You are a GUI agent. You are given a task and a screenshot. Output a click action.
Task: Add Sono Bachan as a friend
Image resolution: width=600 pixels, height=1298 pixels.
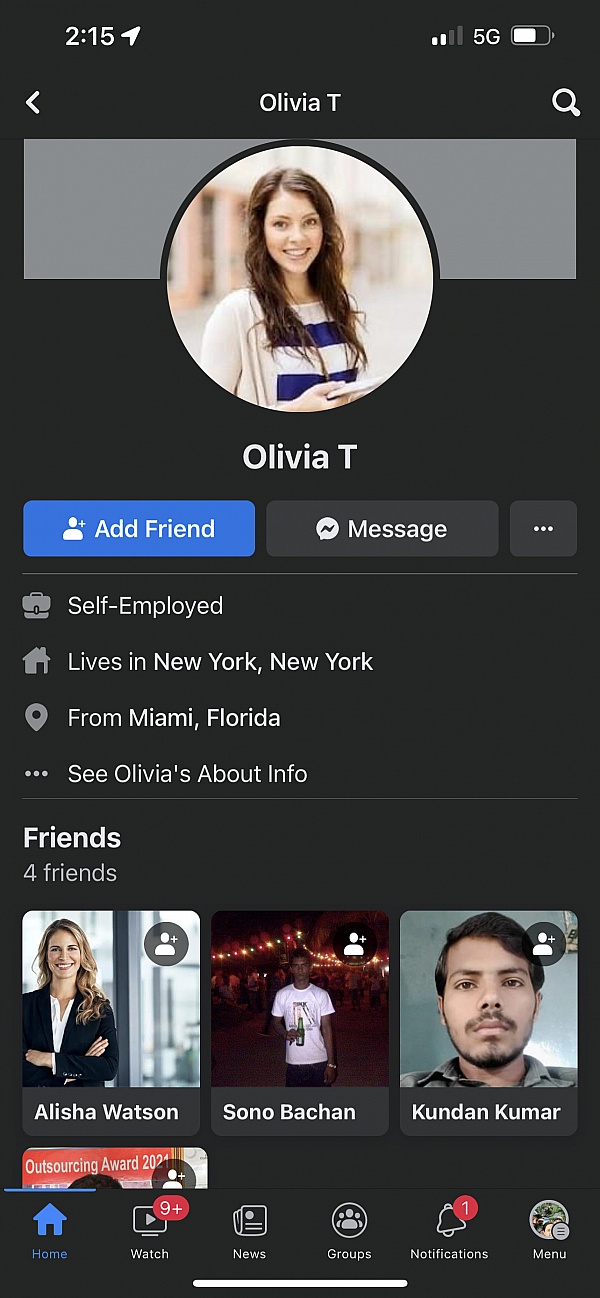click(355, 944)
